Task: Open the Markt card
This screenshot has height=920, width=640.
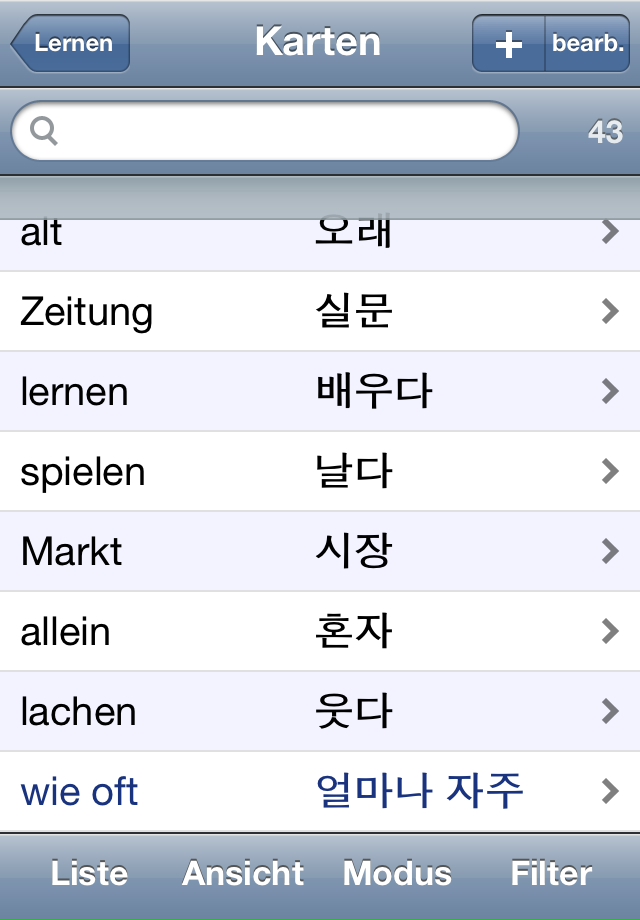Action: 320,552
